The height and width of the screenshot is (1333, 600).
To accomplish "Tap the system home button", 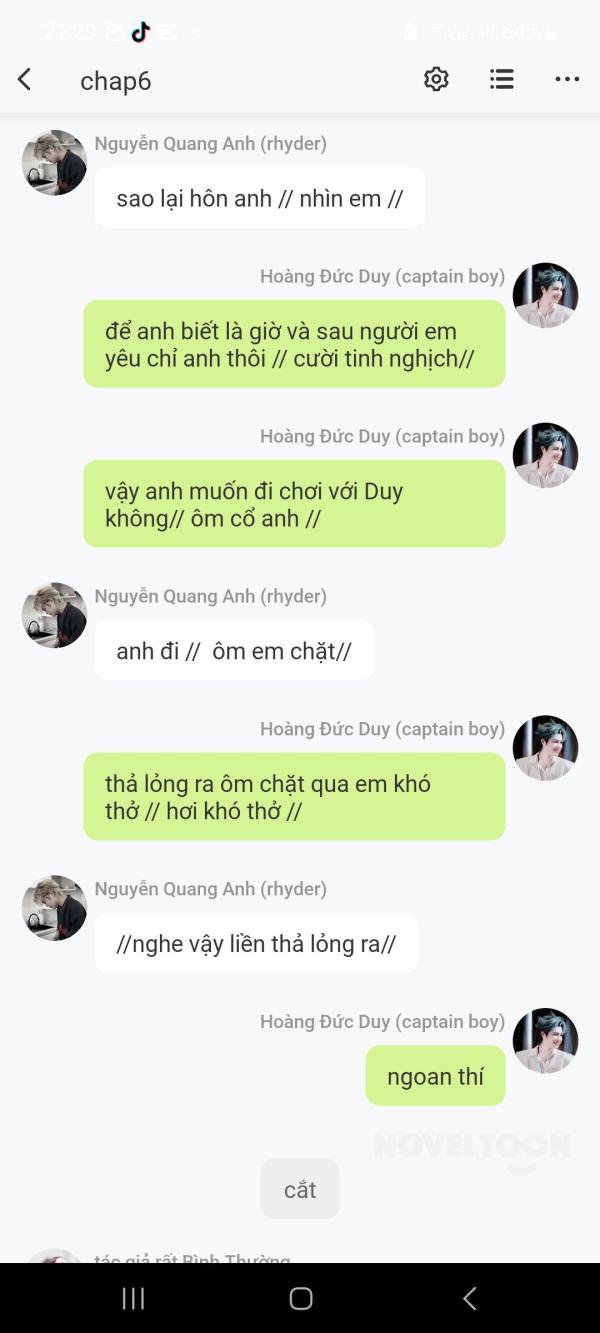I will coord(300,1298).
